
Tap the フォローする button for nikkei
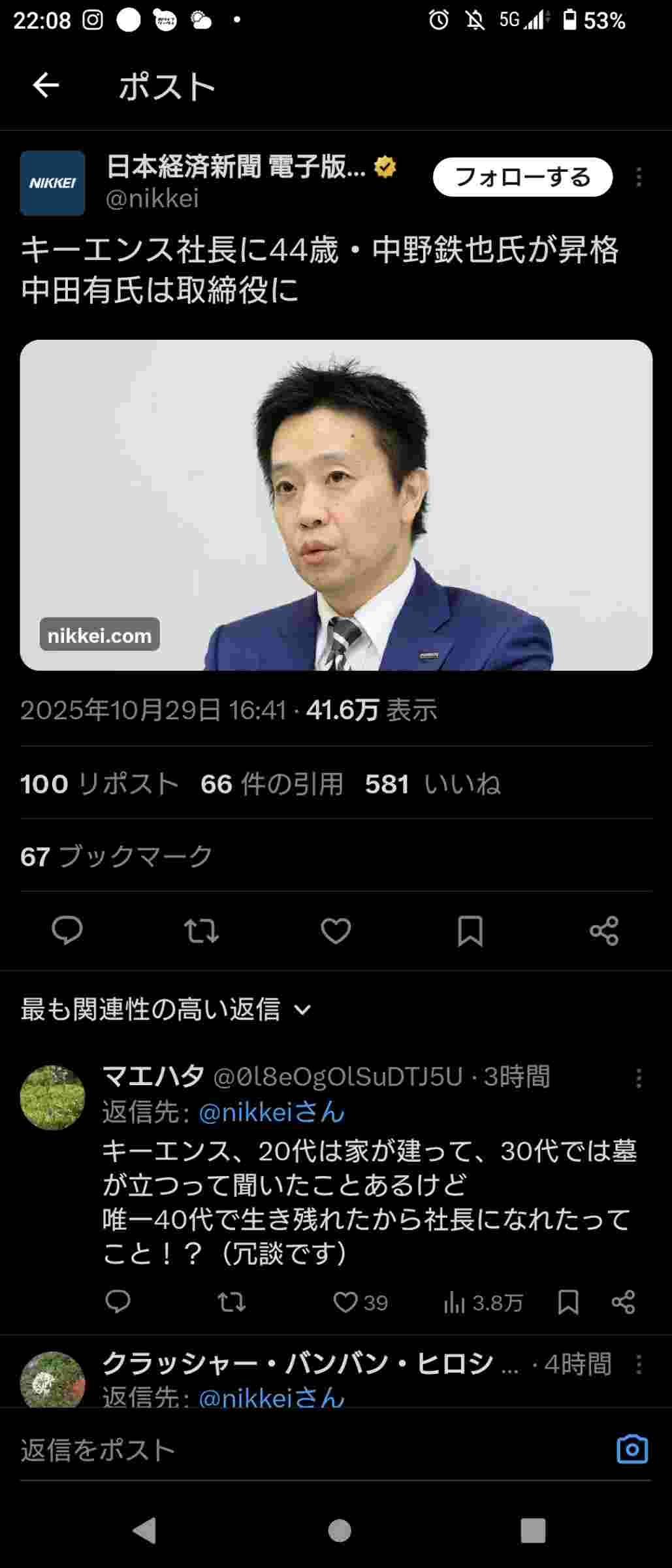(x=522, y=177)
